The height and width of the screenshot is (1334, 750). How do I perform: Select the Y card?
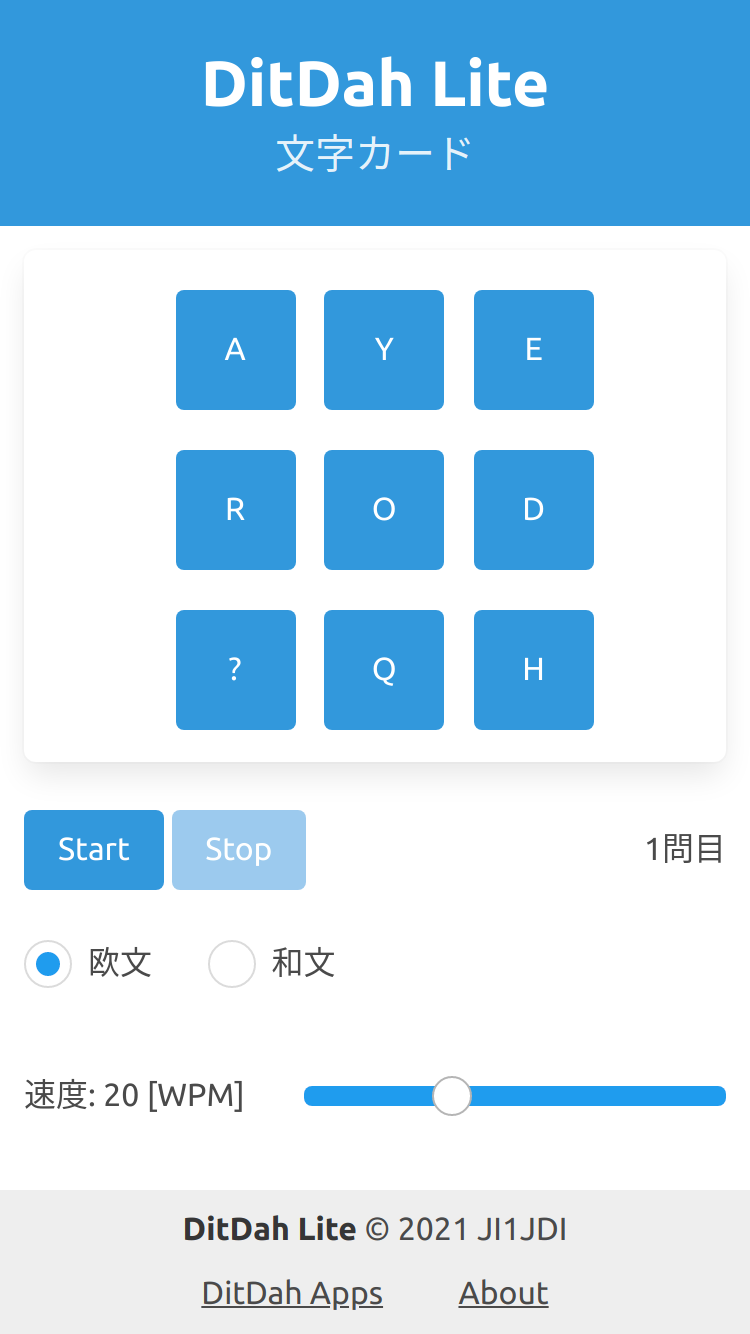pos(384,350)
